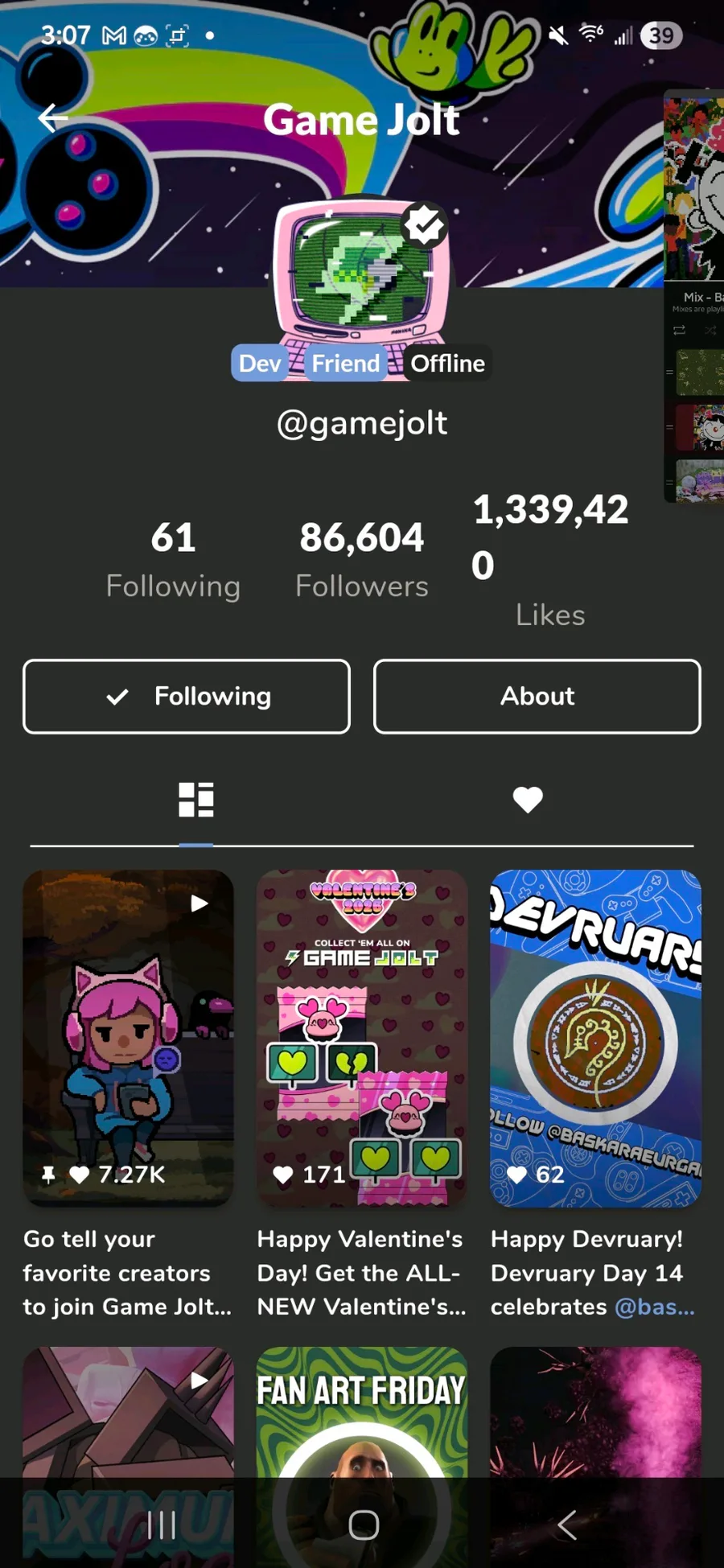Screen dimensions: 724x1568
Task: Switch to the liked posts heart tab
Action: [528, 800]
